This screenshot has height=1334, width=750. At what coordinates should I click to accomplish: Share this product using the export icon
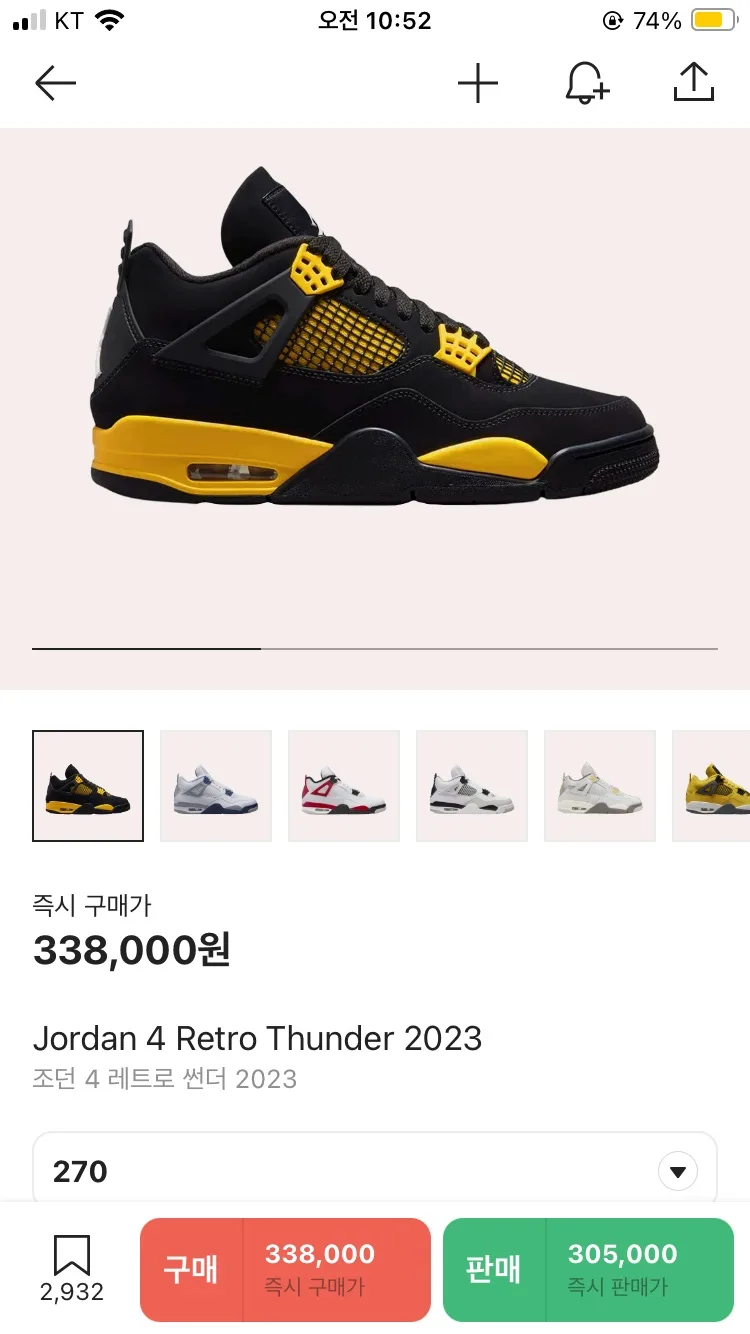(x=693, y=83)
